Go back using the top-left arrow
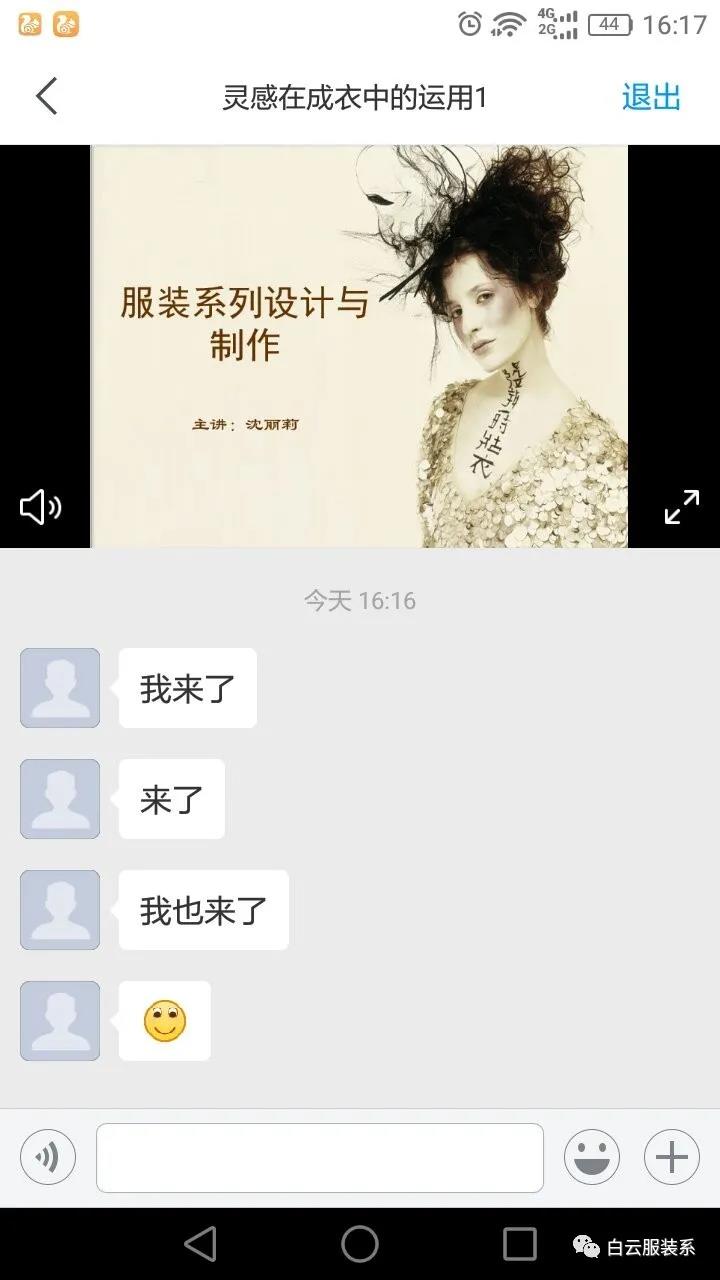720x1280 pixels. (46, 97)
